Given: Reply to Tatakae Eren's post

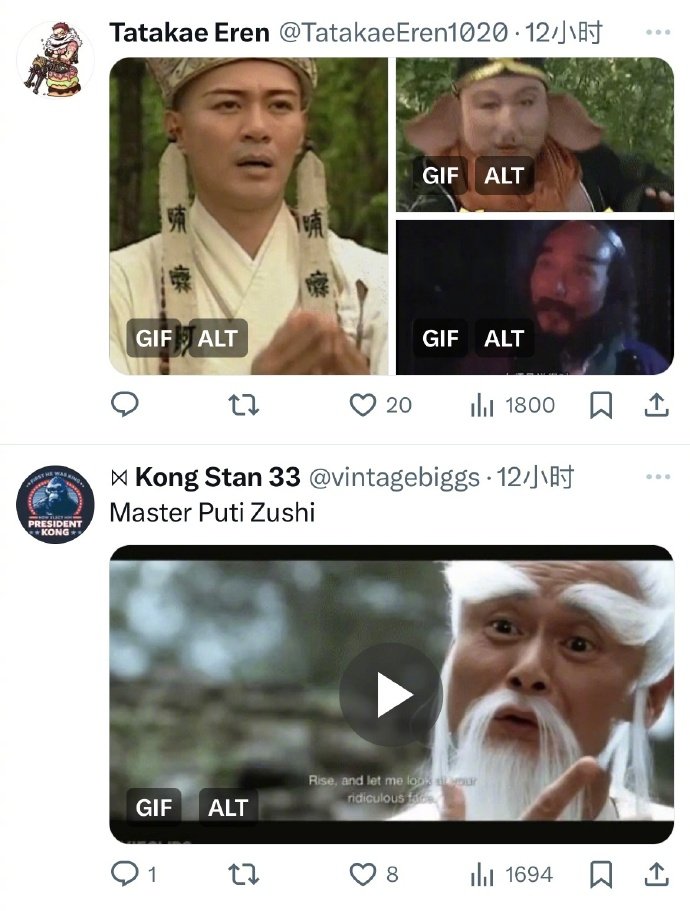Looking at the screenshot, I should point(124,404).
